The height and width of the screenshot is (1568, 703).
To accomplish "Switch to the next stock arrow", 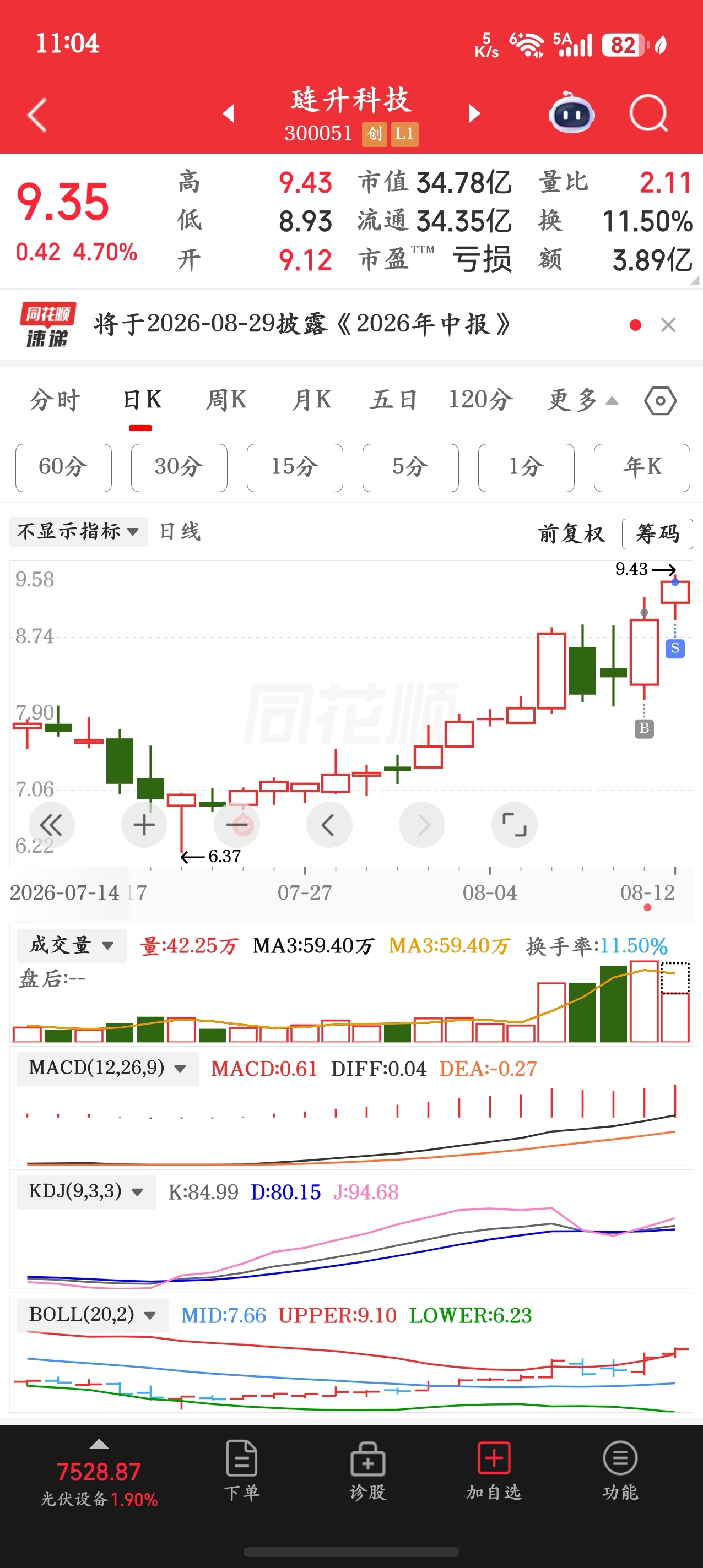I will [x=474, y=113].
